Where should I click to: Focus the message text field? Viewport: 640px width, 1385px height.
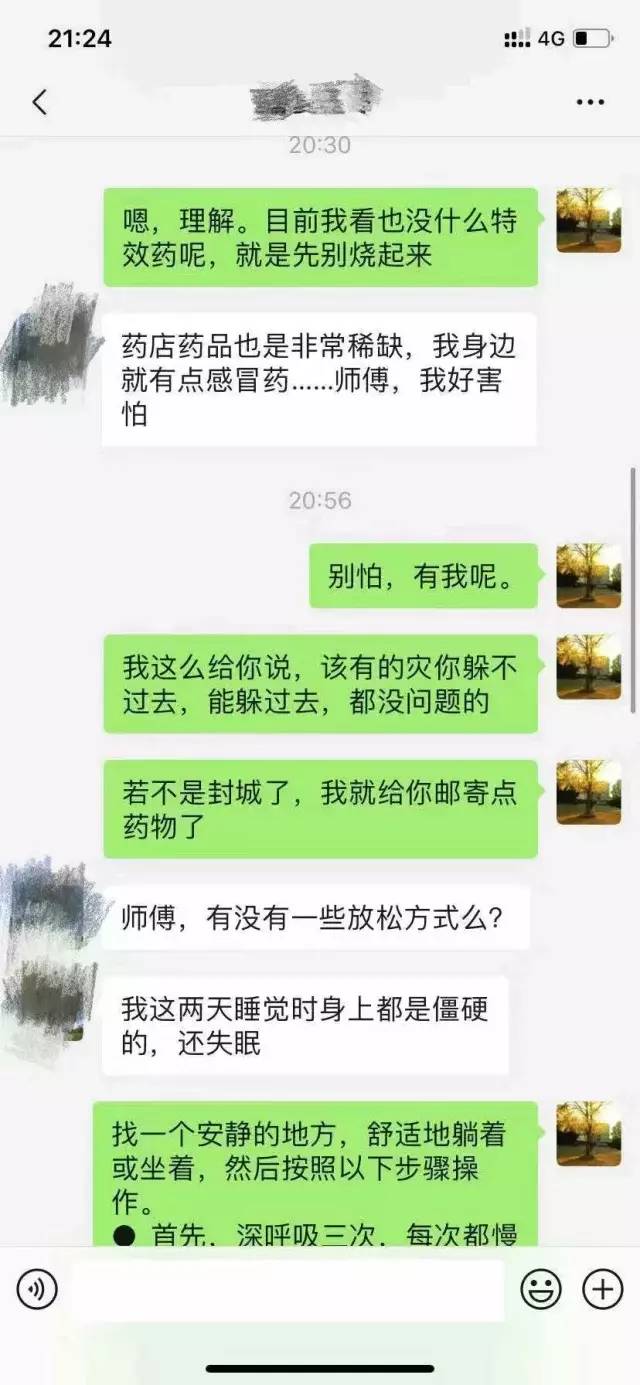(x=288, y=1290)
